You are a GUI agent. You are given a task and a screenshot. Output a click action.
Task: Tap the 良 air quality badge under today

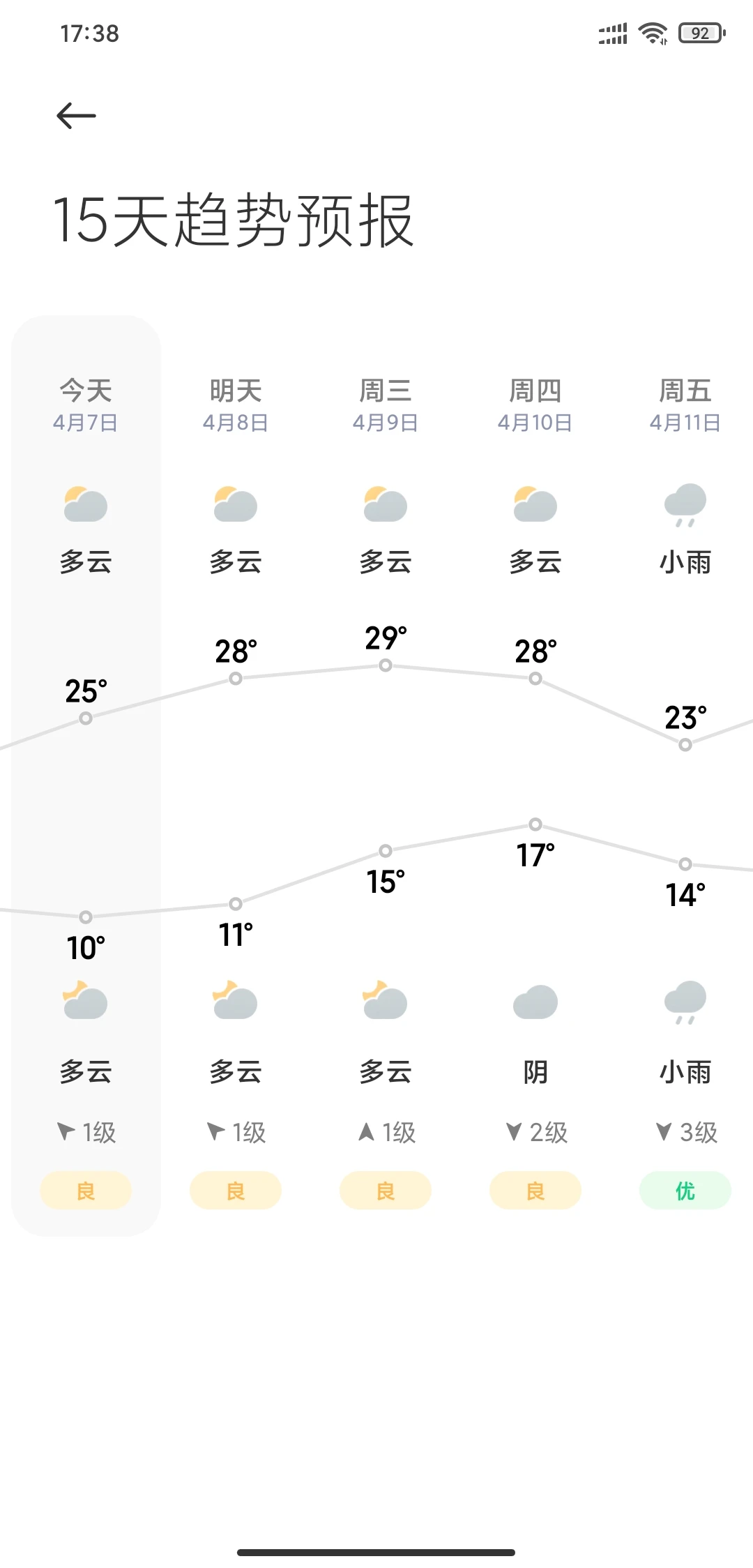(x=85, y=1191)
